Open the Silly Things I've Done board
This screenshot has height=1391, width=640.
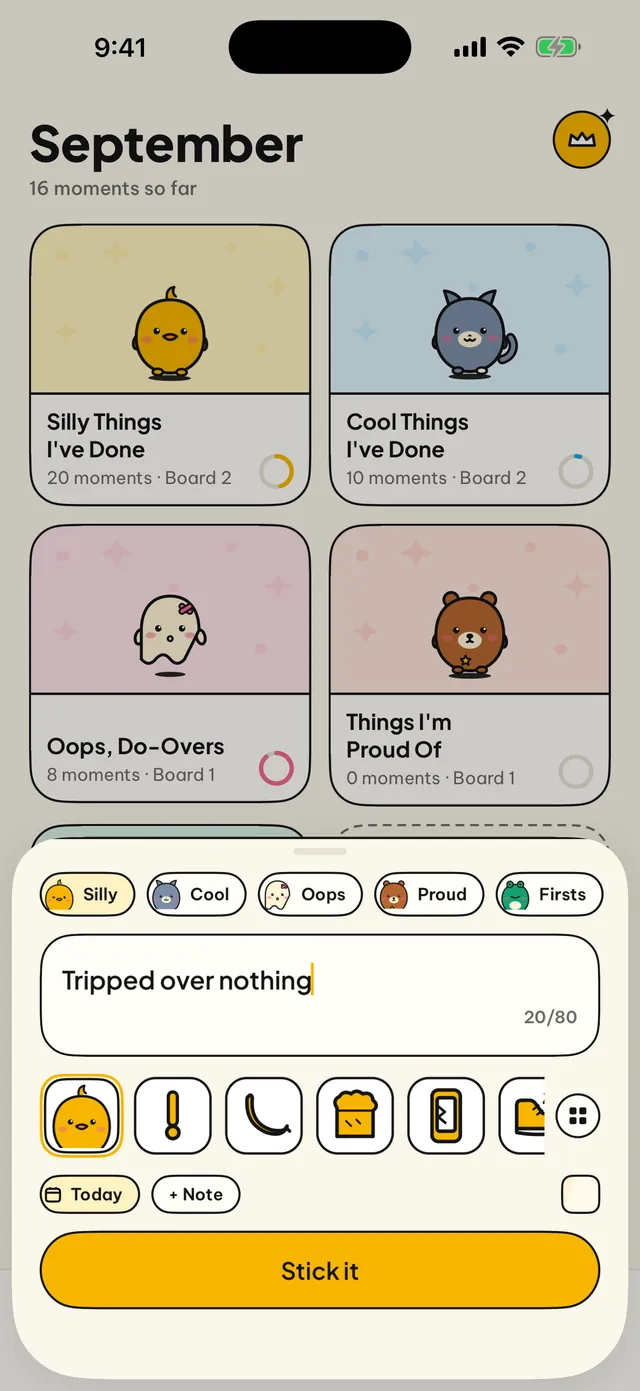coord(170,365)
